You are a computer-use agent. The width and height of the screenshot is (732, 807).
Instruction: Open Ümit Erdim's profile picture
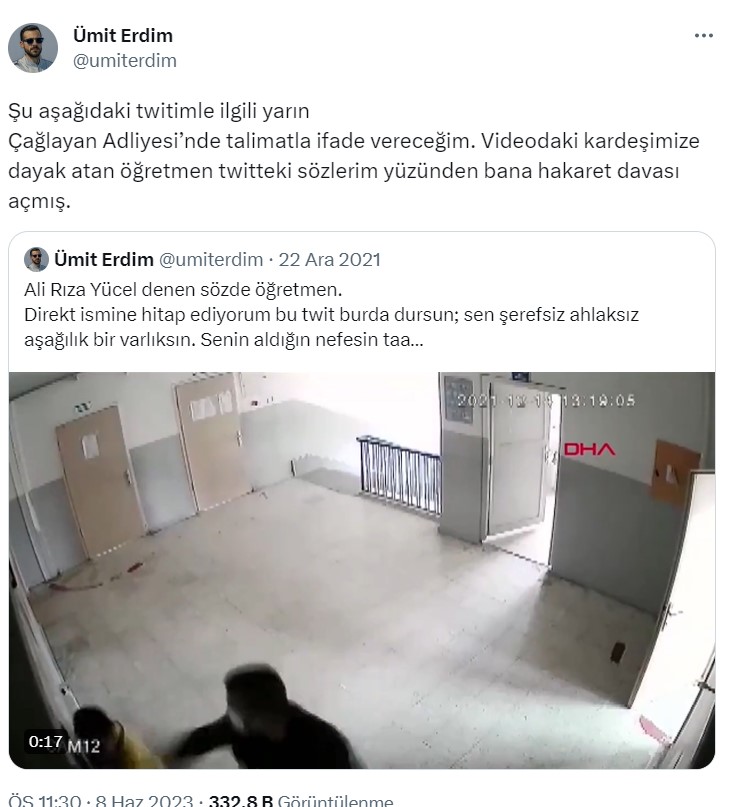click(x=33, y=46)
